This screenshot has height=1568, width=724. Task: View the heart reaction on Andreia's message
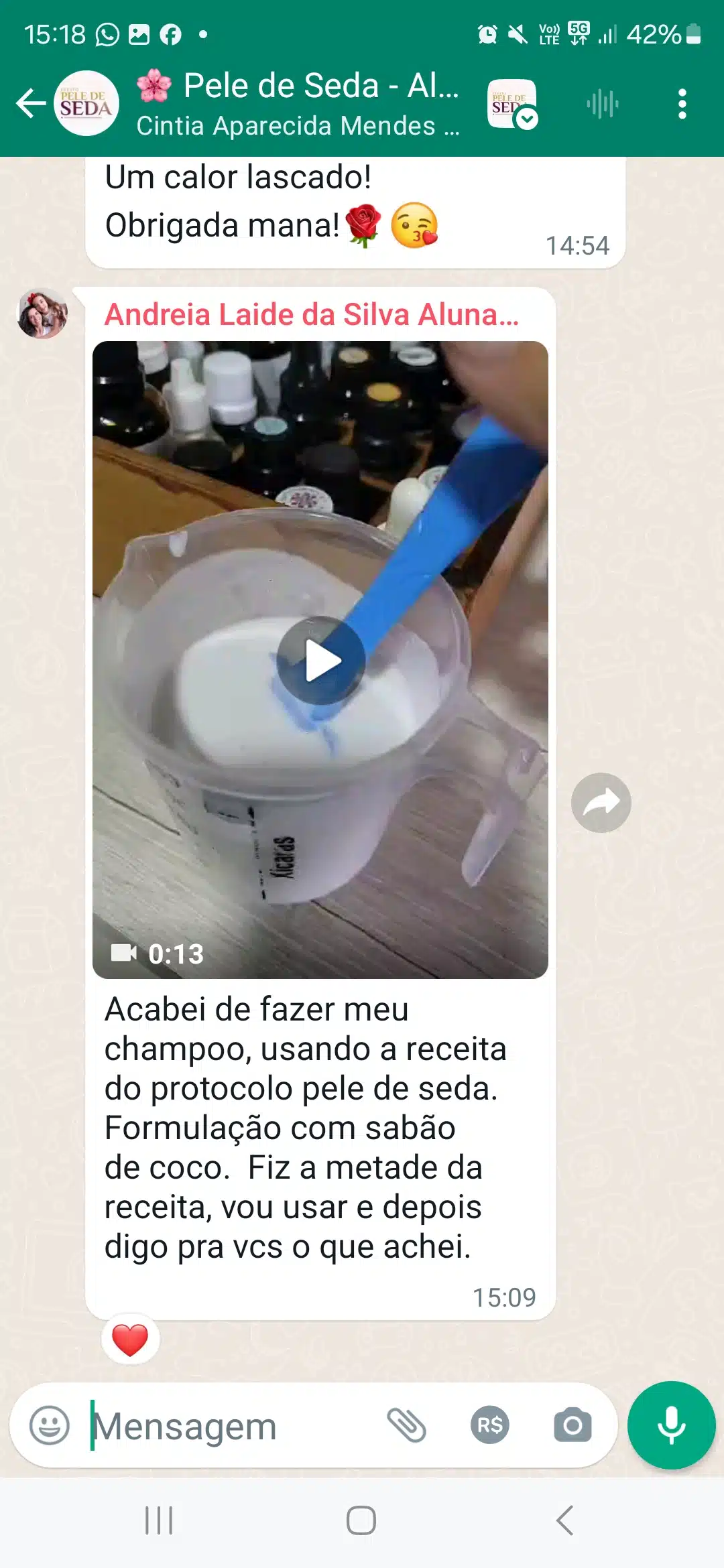point(130,1340)
